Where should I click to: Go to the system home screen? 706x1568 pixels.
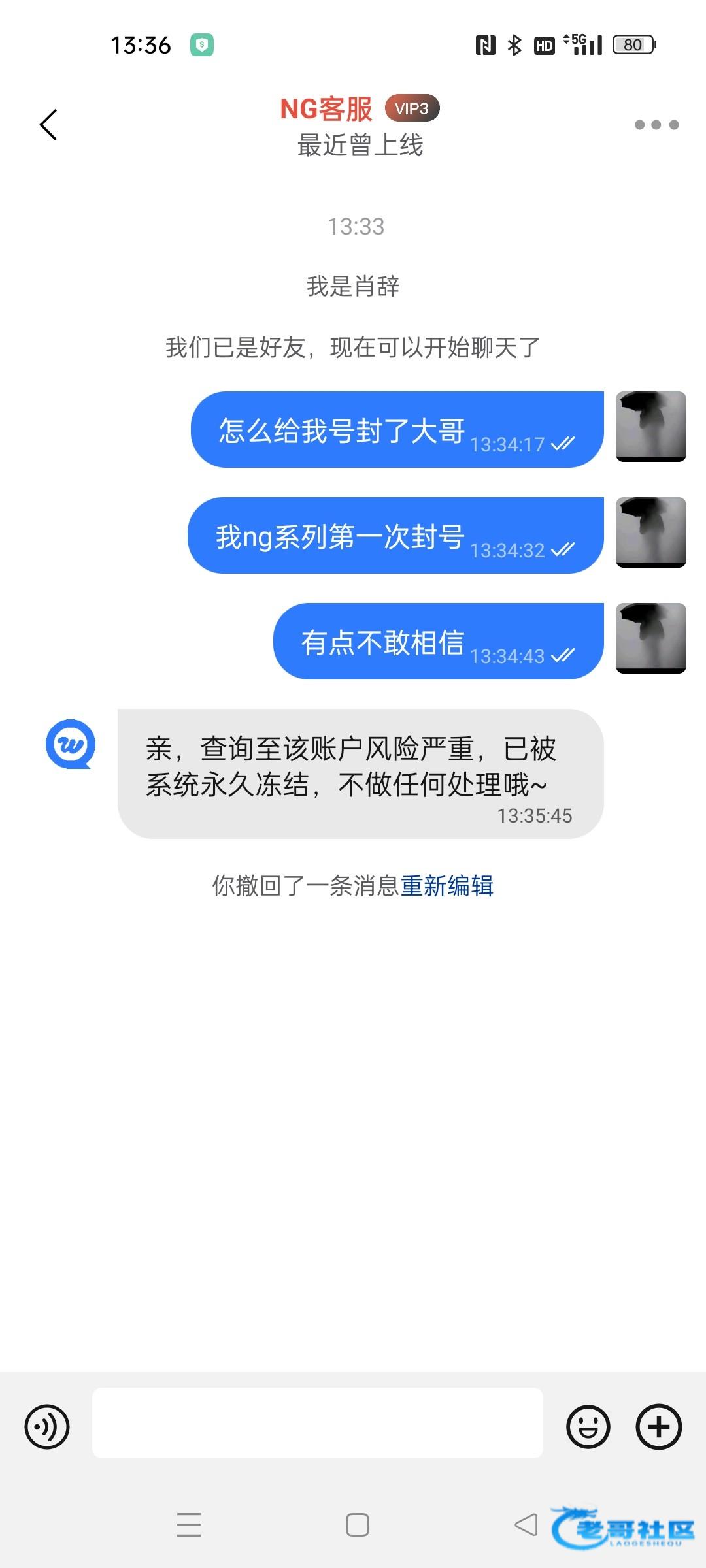point(358,1525)
